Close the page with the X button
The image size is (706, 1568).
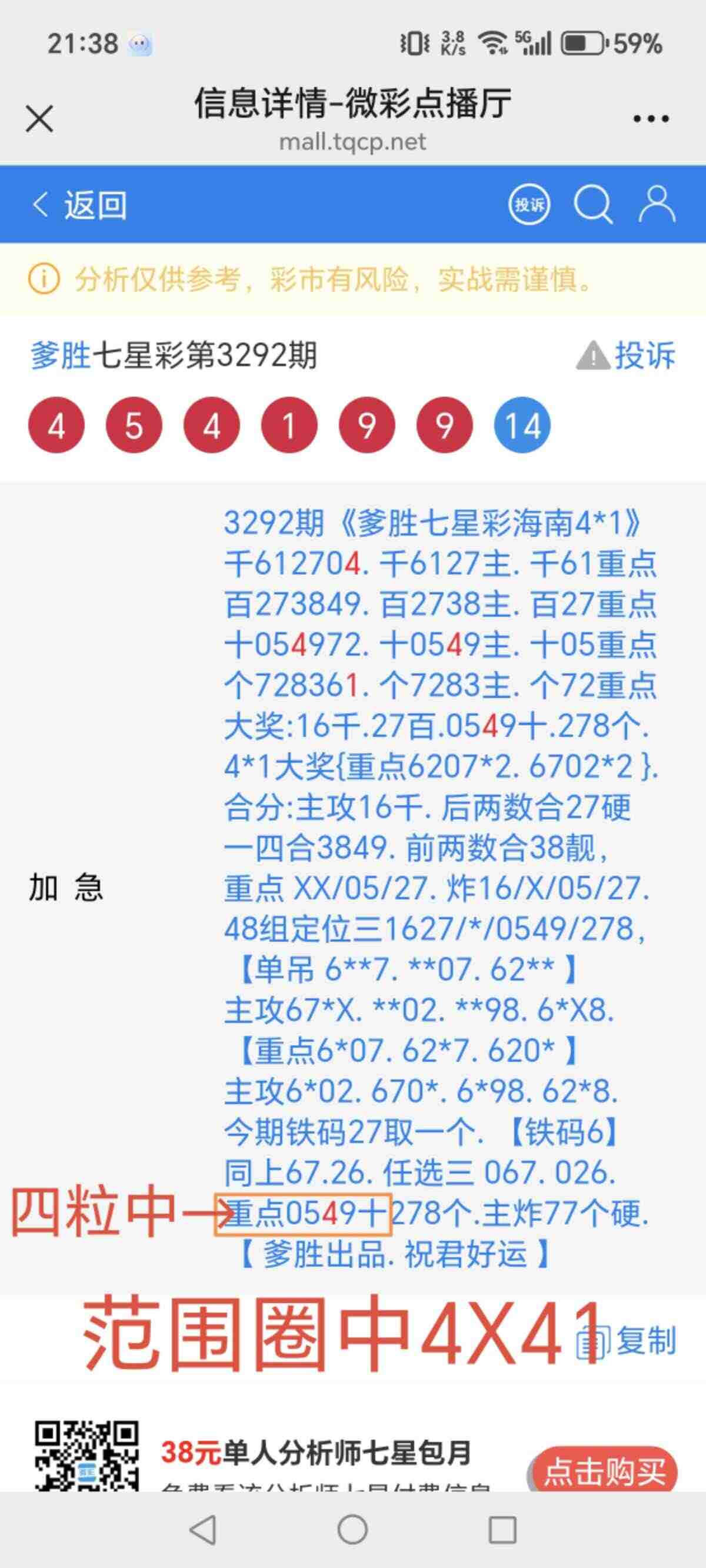coord(39,119)
